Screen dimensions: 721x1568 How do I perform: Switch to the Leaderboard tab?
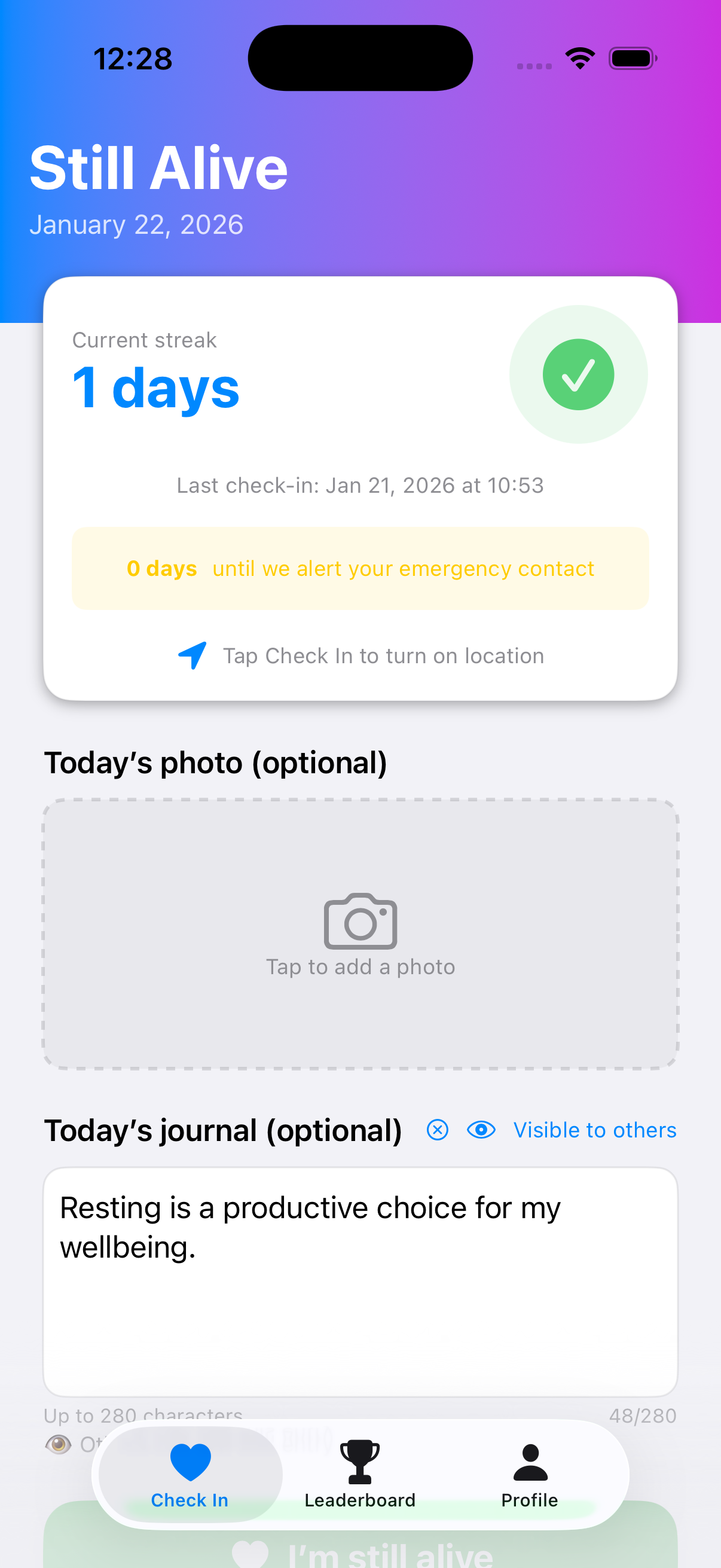click(x=359, y=1474)
